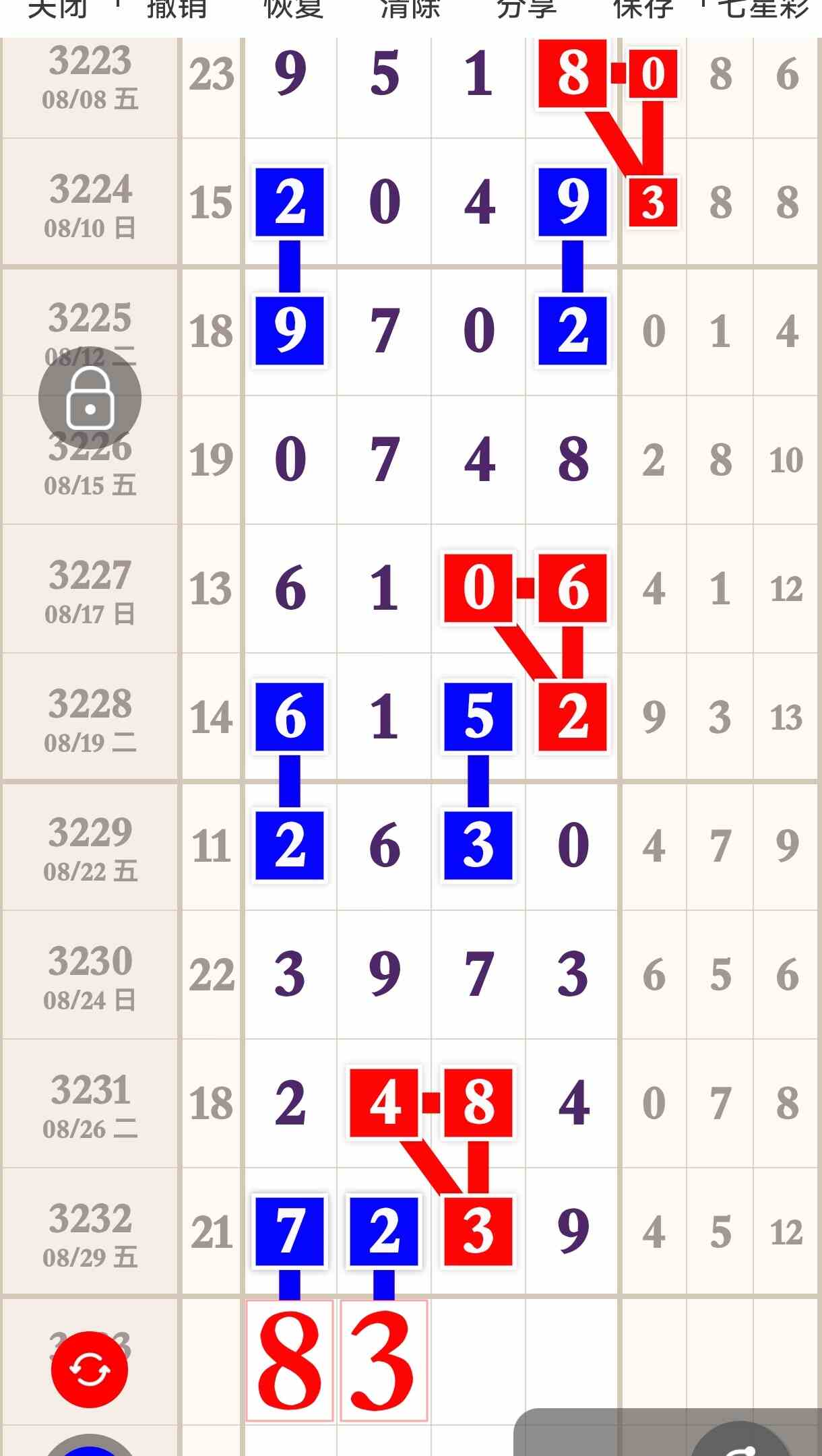The image size is (822, 1456).
Task: Clear all markings with 清除
Action: pos(410,9)
